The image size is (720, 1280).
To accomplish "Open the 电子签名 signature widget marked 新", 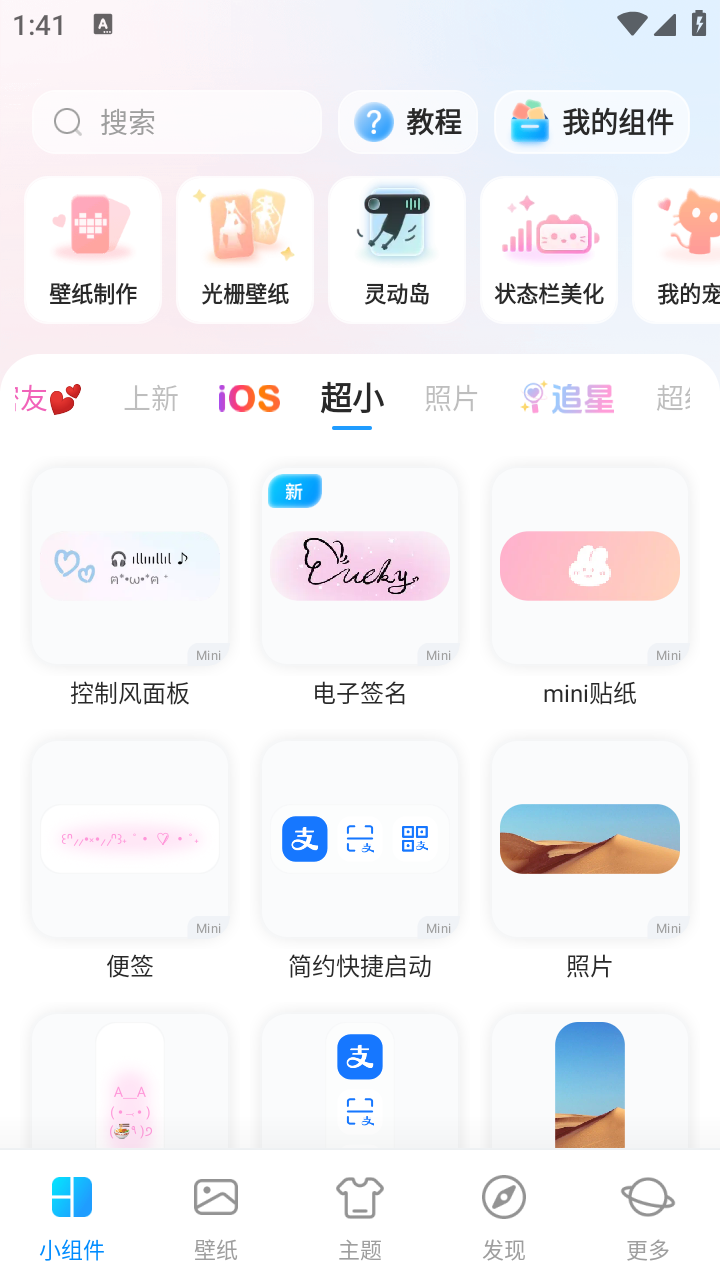I will [x=360, y=566].
